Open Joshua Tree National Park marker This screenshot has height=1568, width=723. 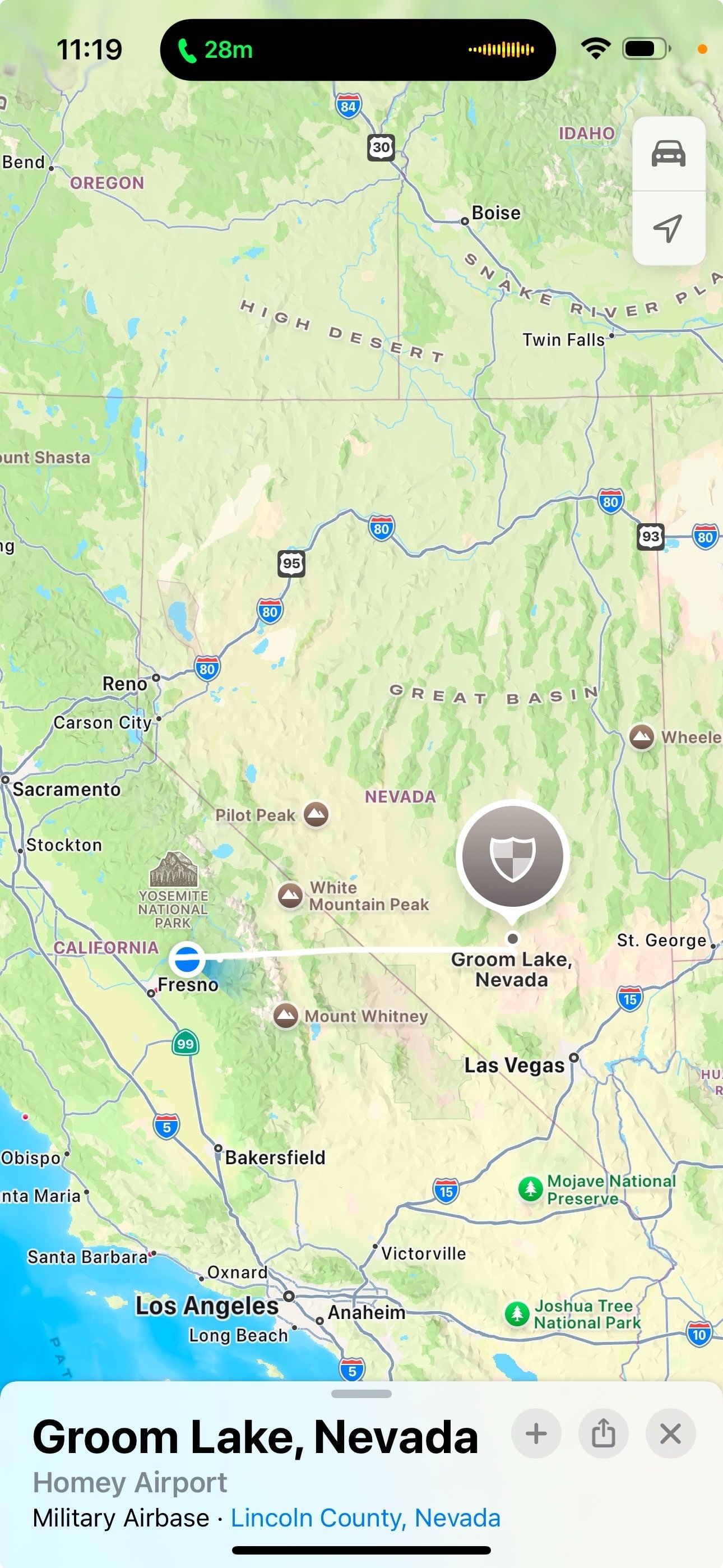pyautogui.click(x=517, y=1313)
